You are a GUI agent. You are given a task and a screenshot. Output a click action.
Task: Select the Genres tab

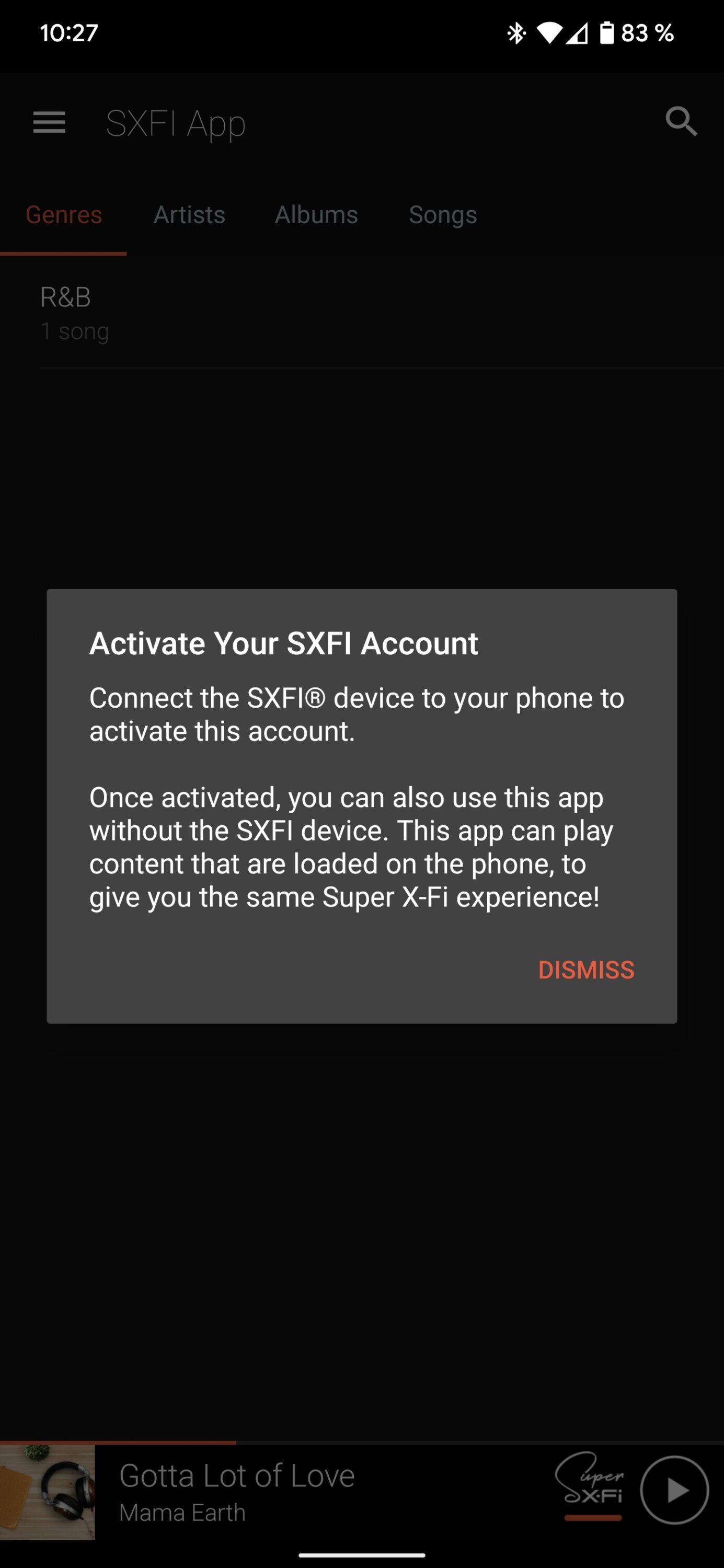pos(63,215)
